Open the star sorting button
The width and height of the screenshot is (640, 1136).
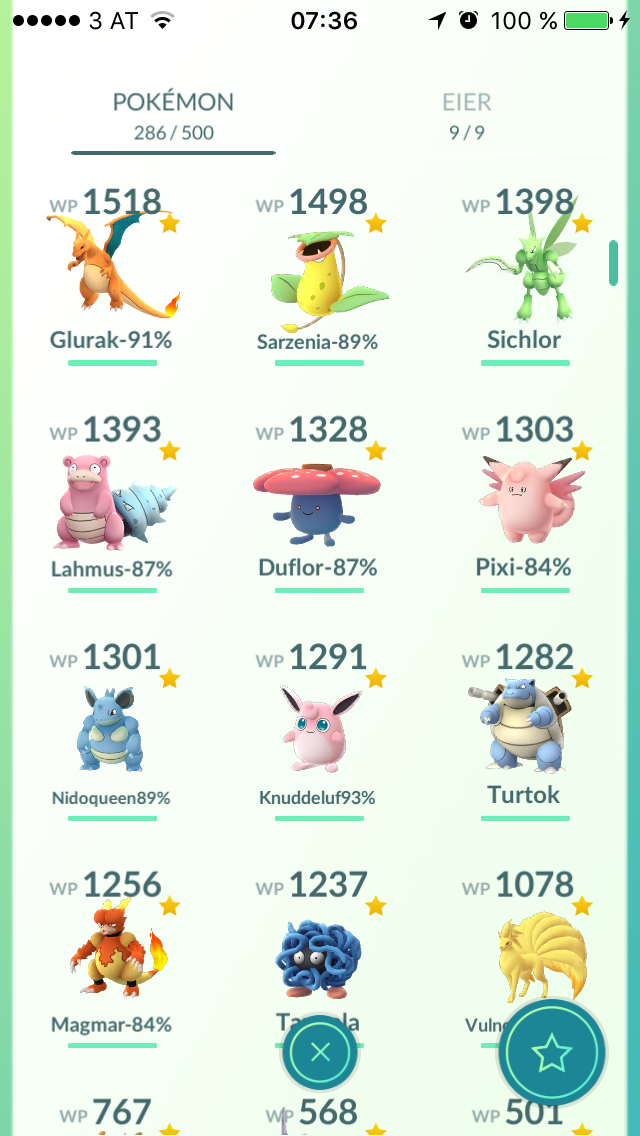553,1052
